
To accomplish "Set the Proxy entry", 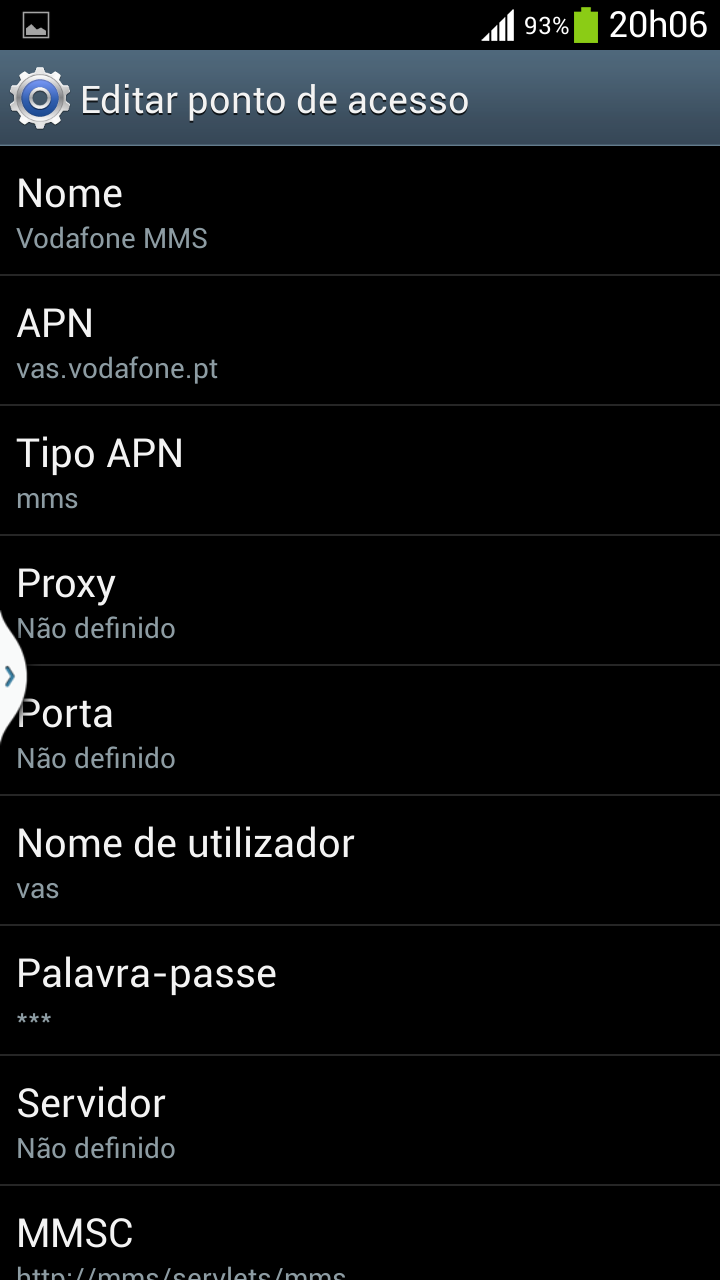I will pyautogui.click(x=360, y=601).
